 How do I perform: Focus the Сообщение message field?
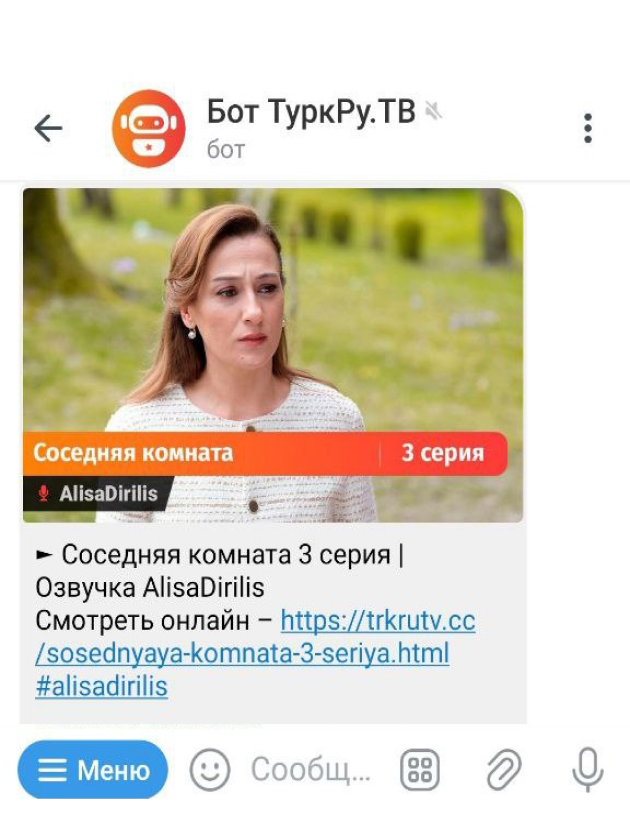click(310, 770)
